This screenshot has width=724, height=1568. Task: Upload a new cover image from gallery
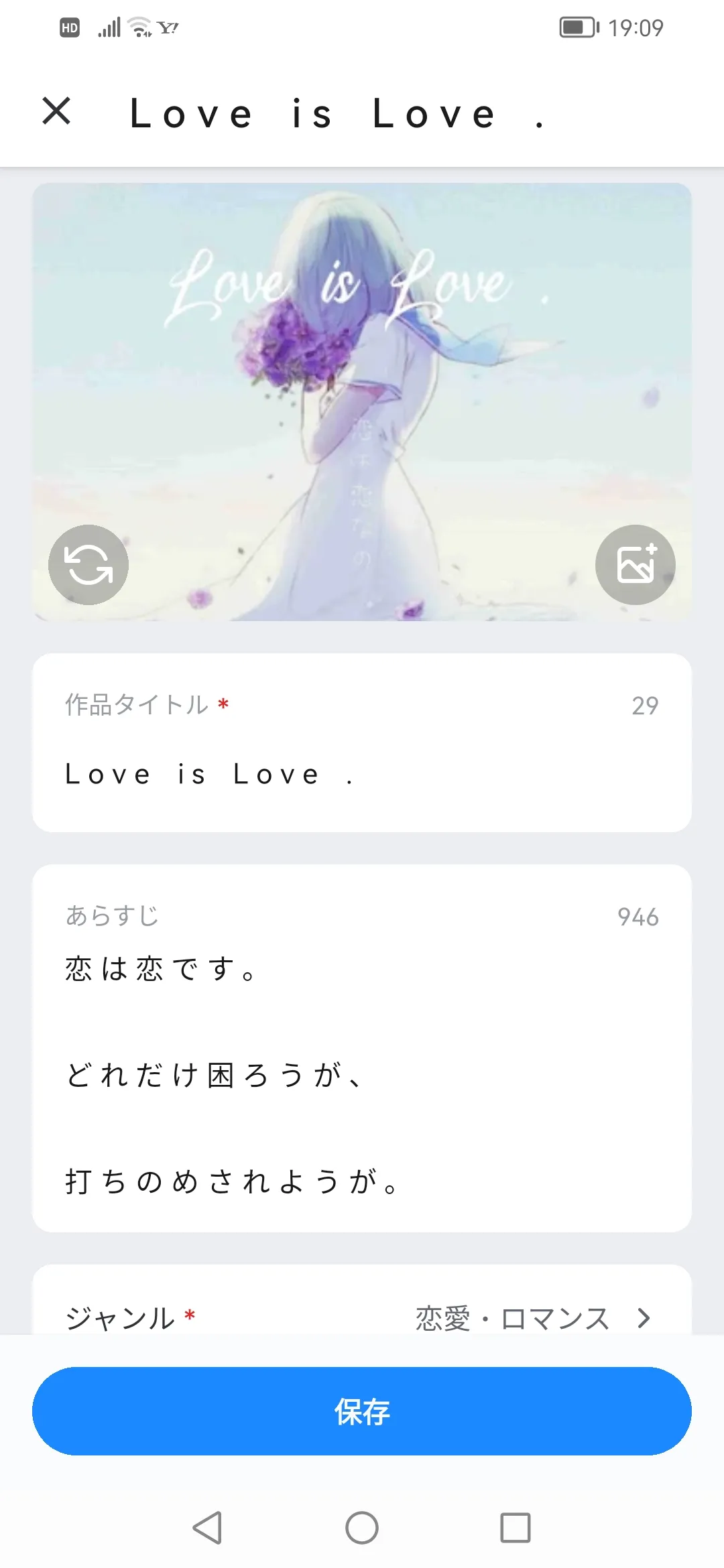click(x=636, y=565)
